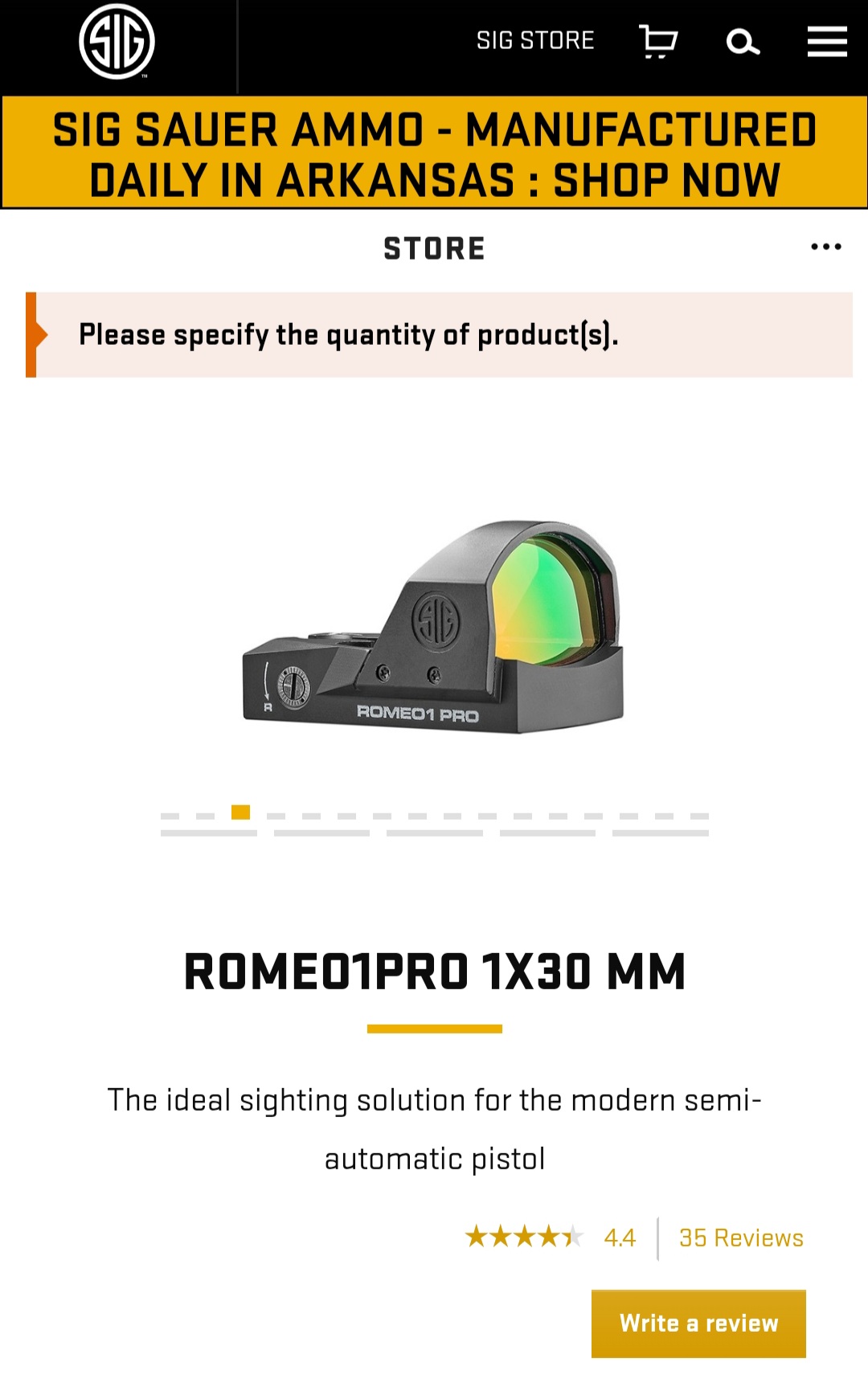Open the SIG Sauer logo home link
The image size is (868, 1379).
(x=117, y=42)
